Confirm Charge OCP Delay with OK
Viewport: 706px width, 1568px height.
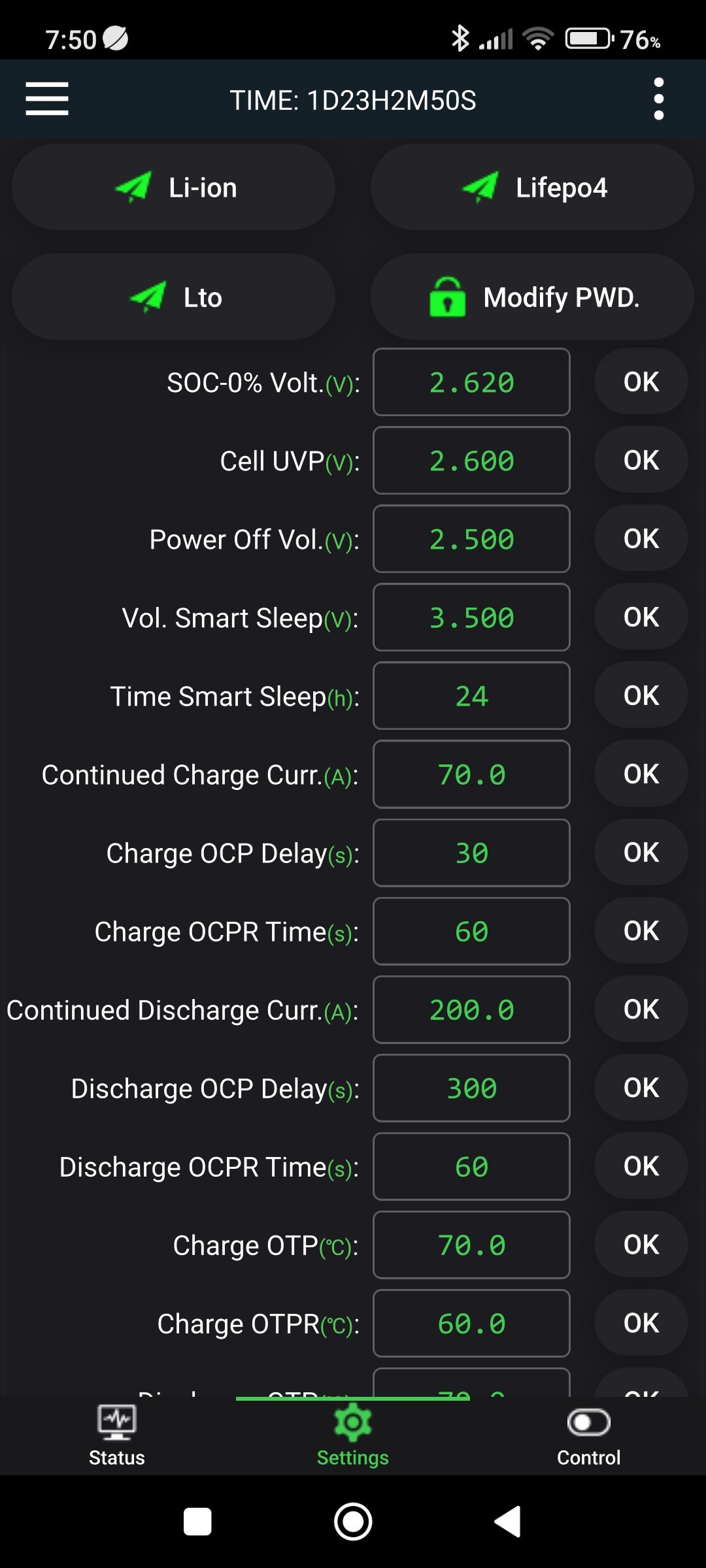click(641, 853)
